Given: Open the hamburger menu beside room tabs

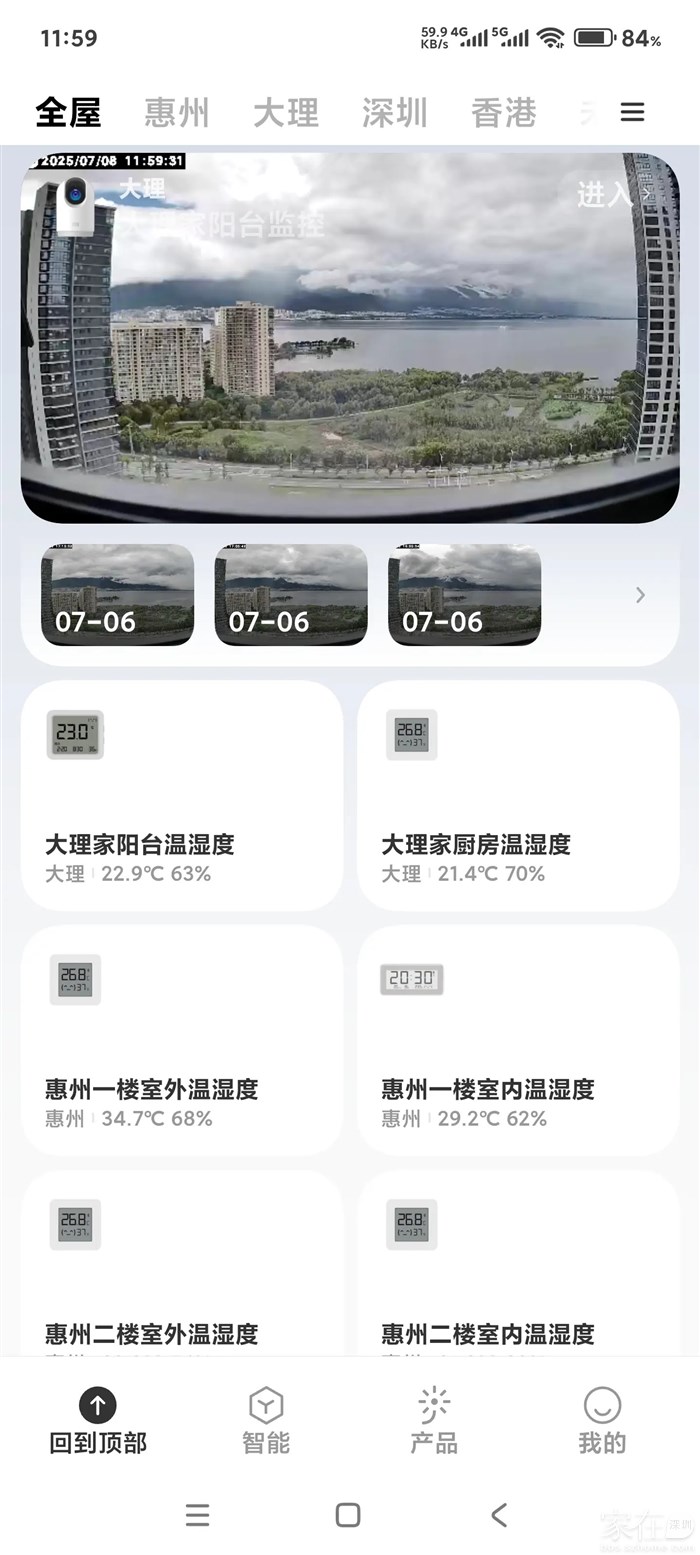Looking at the screenshot, I should pyautogui.click(x=632, y=112).
